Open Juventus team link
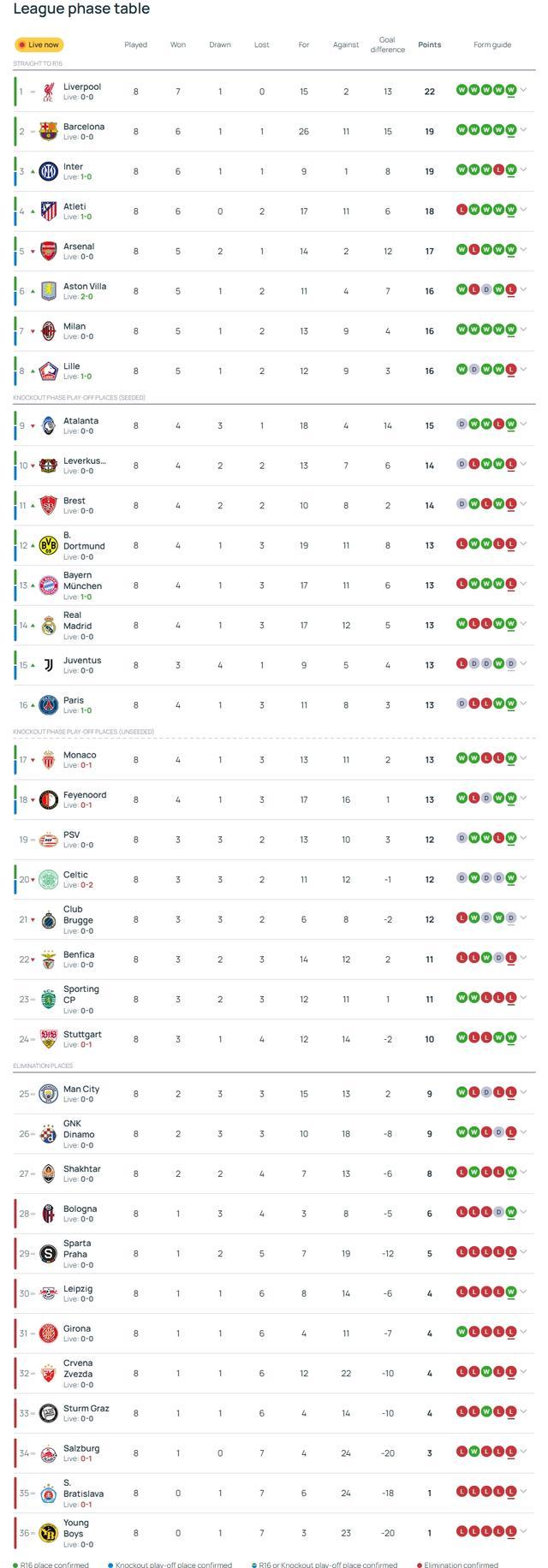This screenshot has width=548, height=1568. pyautogui.click(x=82, y=660)
